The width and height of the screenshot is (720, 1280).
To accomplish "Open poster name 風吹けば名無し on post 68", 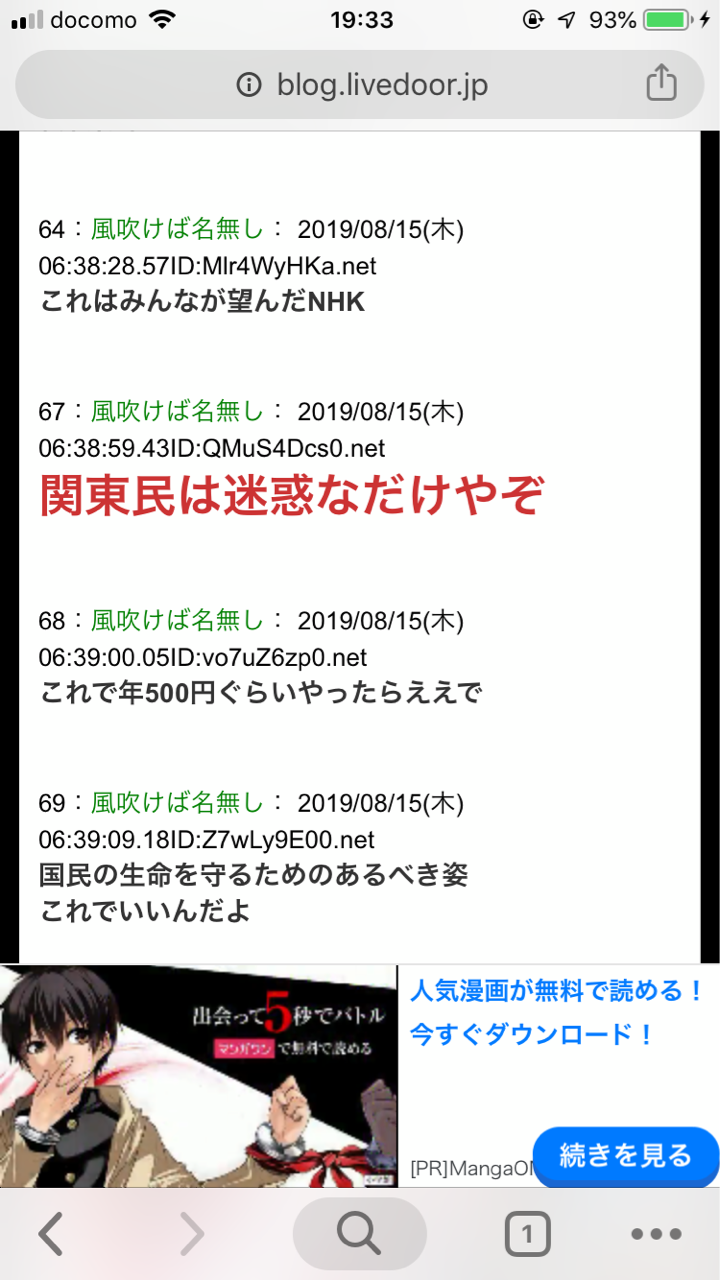I will pos(178,621).
